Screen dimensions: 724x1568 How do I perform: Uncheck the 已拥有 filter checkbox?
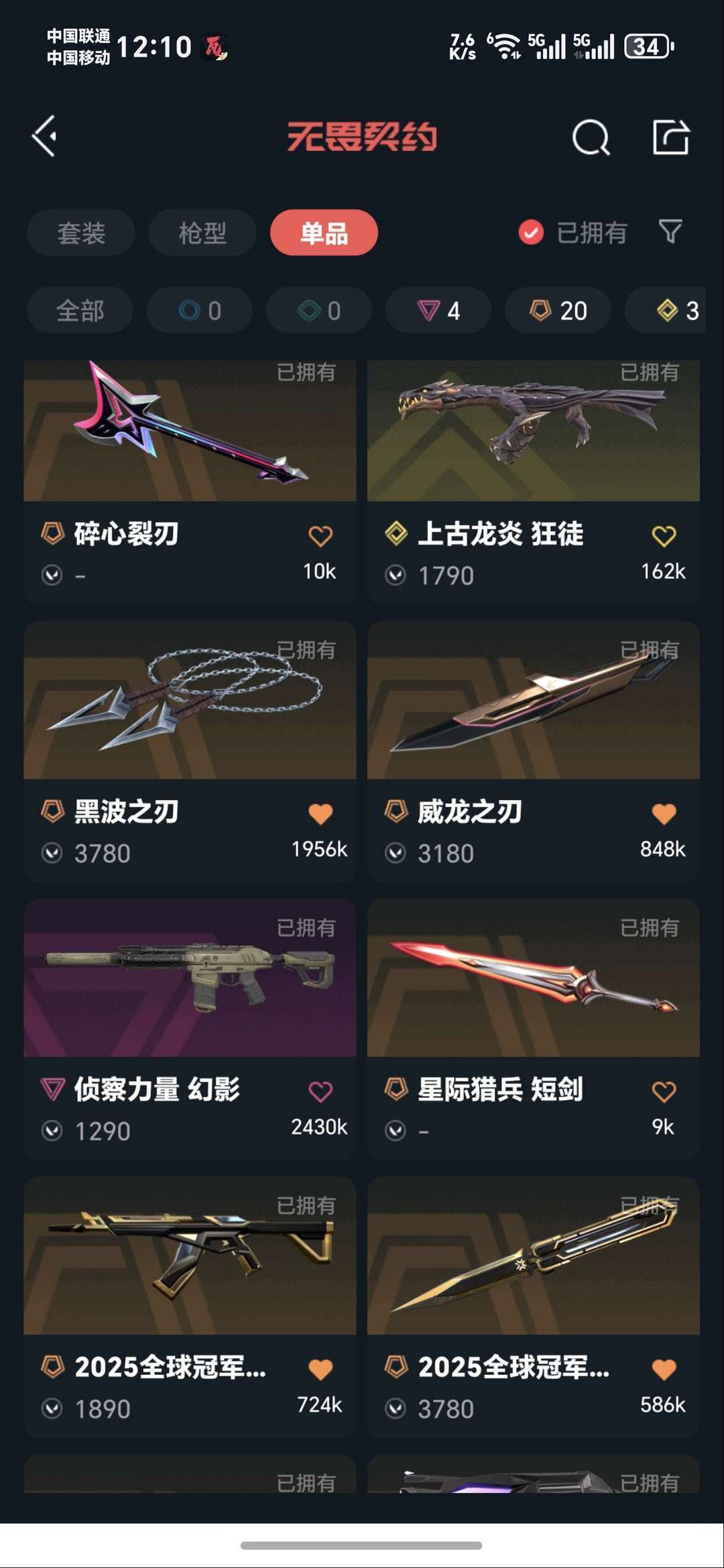tap(530, 232)
